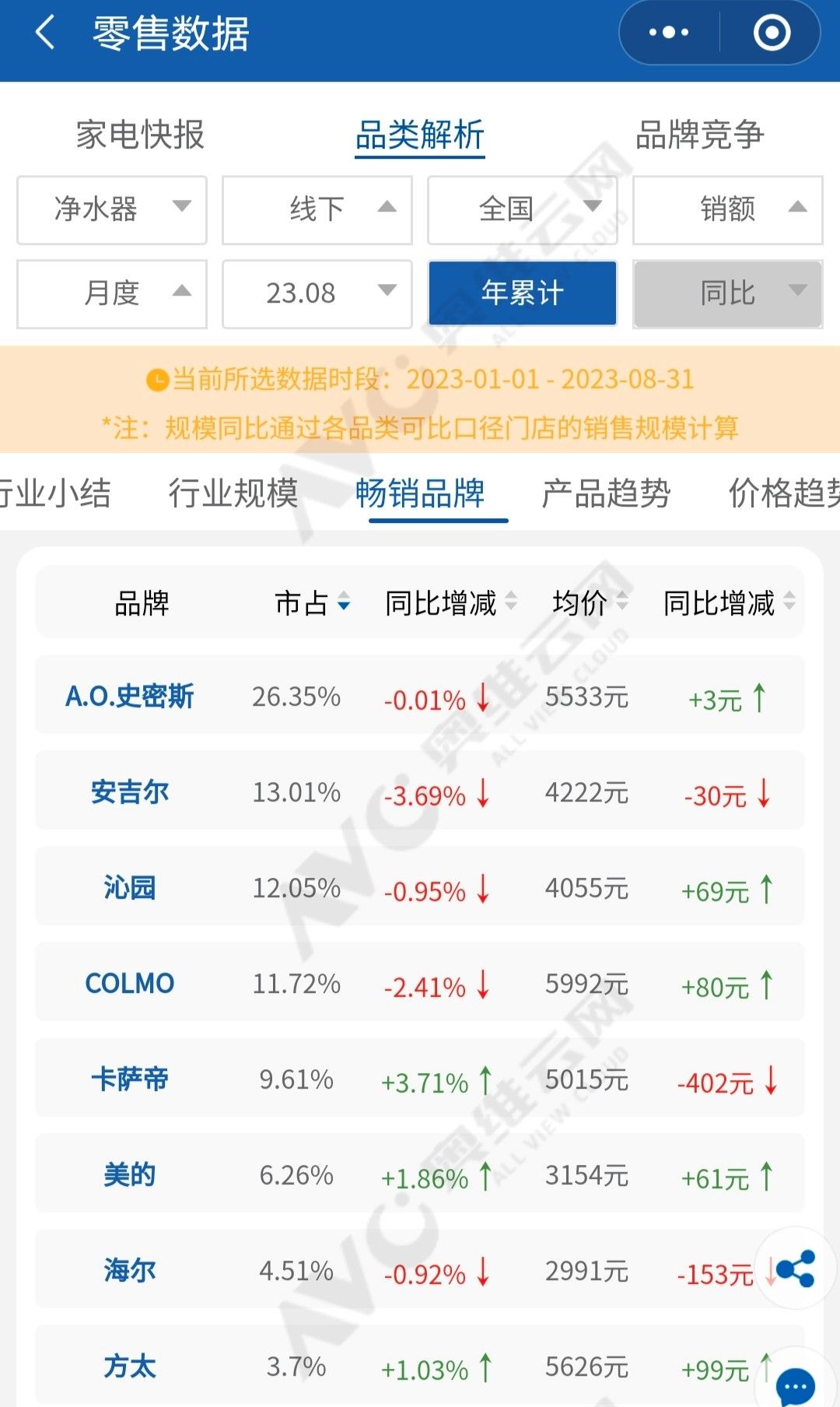Open the 行业规模 section

coord(233,493)
